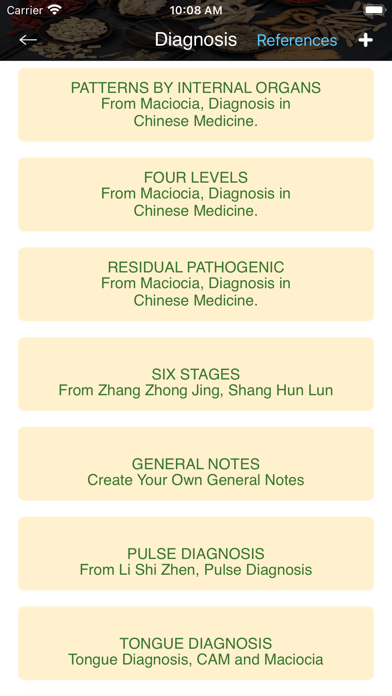Open the References link
This screenshot has width=392, height=696.
click(x=297, y=40)
